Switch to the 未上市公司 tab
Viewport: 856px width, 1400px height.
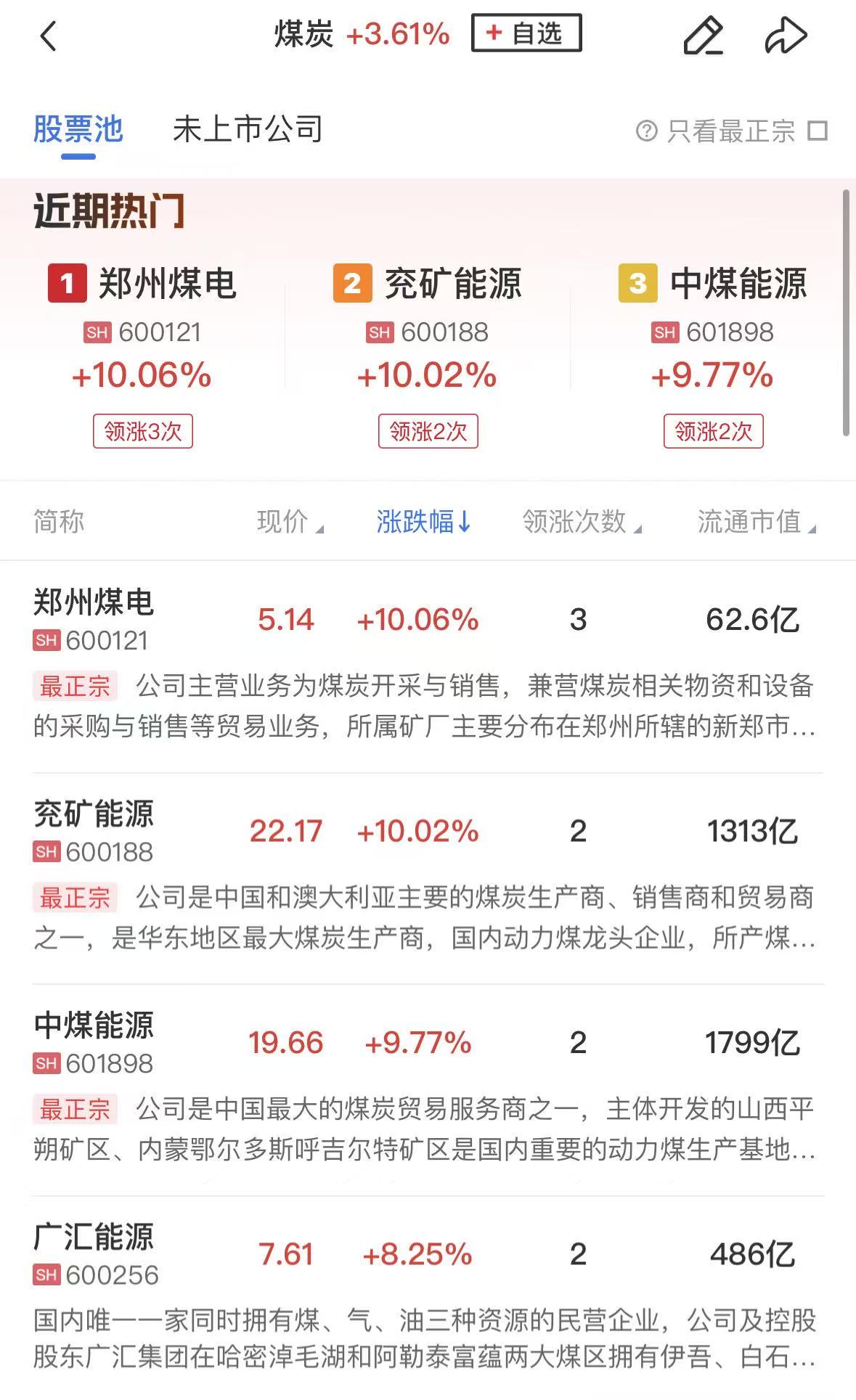pyautogui.click(x=248, y=130)
